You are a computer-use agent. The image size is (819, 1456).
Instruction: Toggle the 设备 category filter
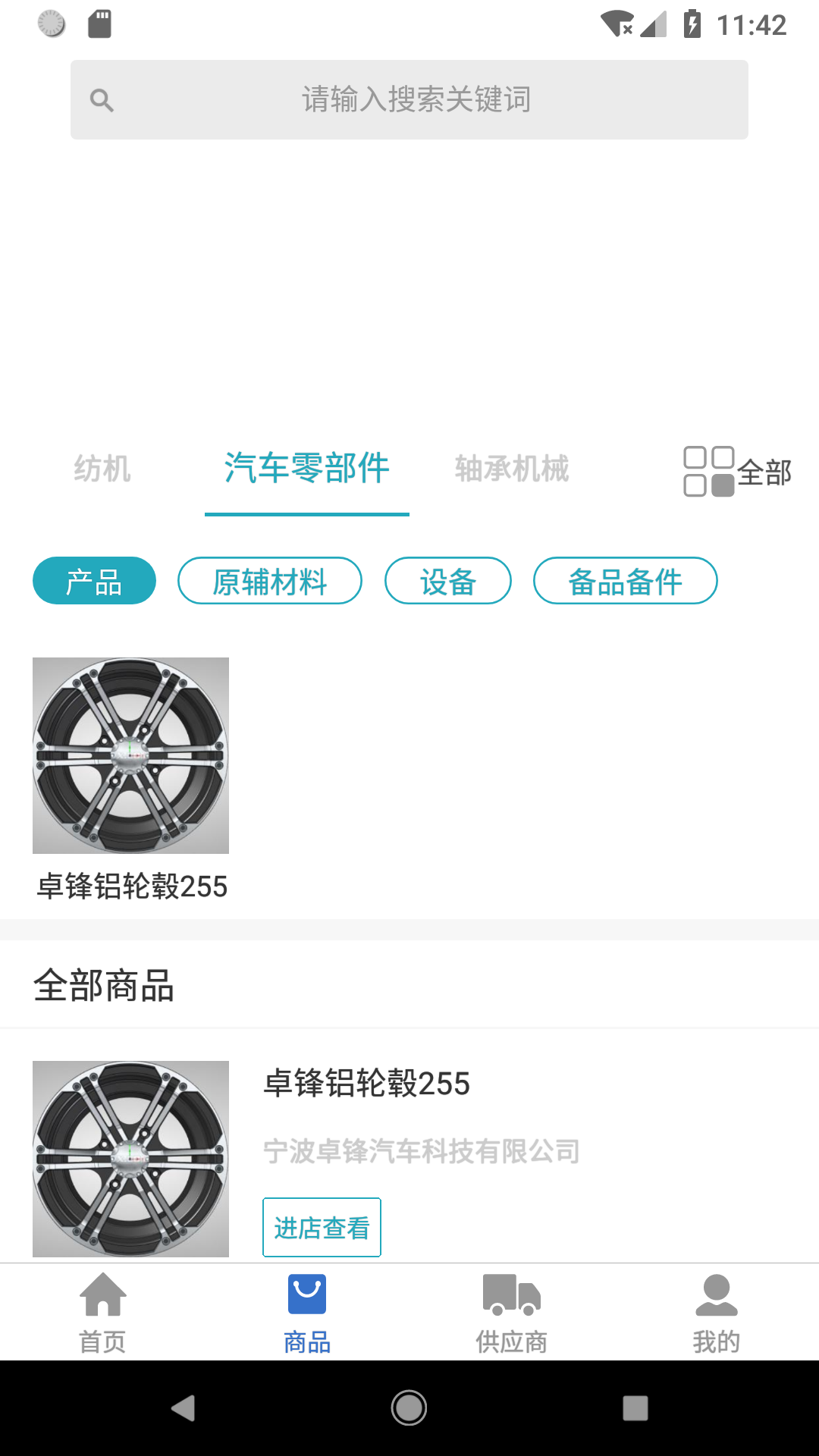[x=448, y=580]
